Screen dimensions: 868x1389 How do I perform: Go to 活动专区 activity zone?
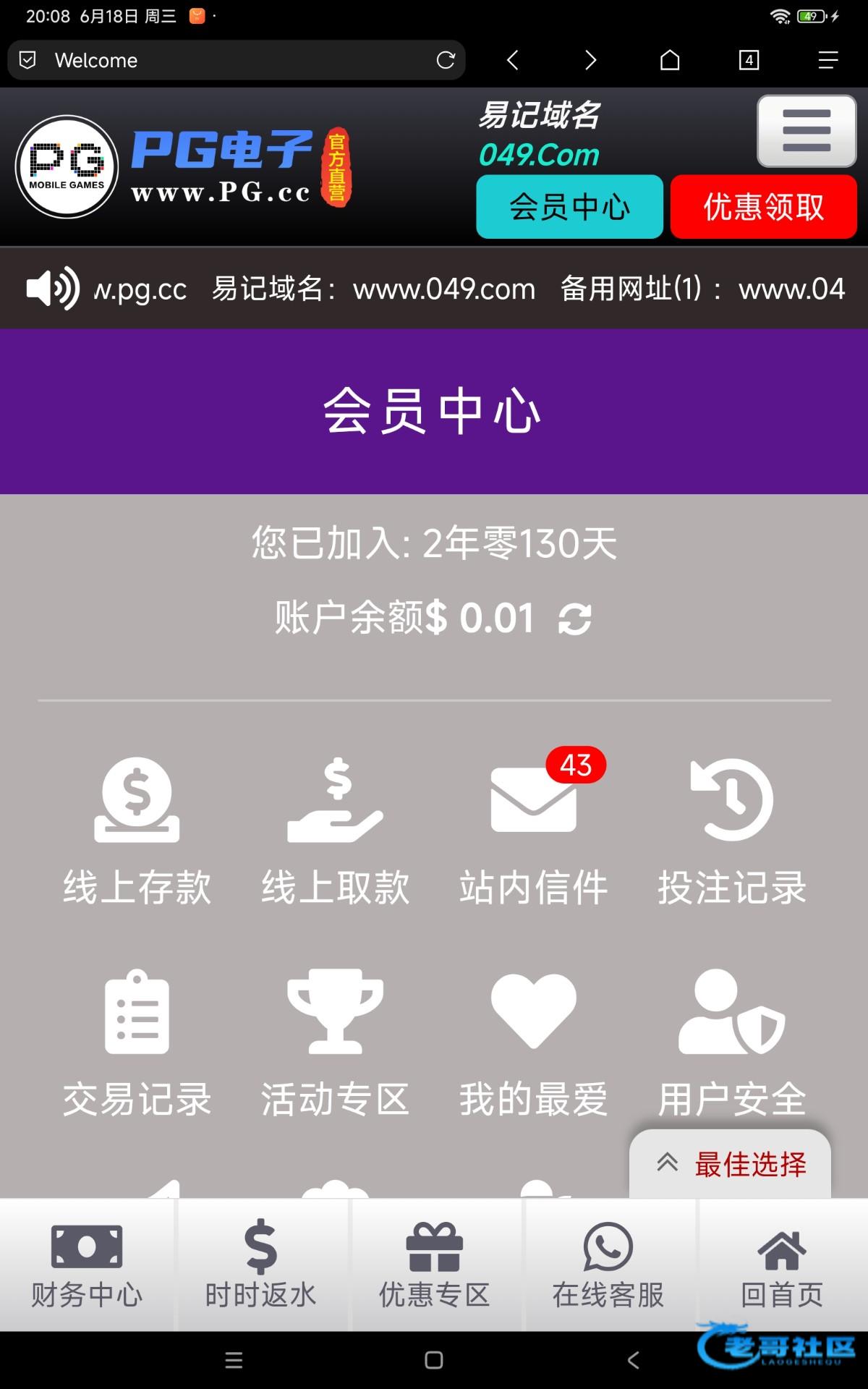(x=335, y=1043)
